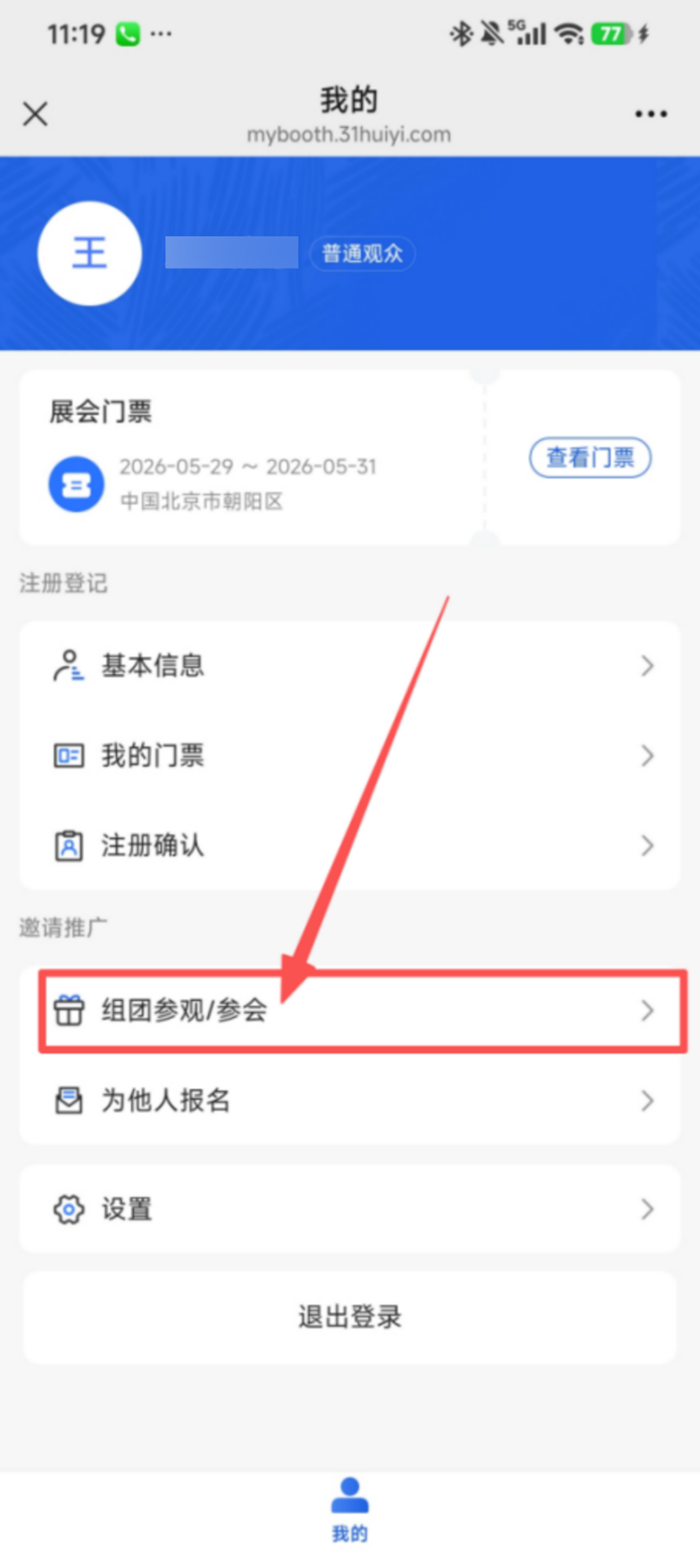Close the web page with X
Viewport: 700px width, 1558px height.
tap(35, 114)
